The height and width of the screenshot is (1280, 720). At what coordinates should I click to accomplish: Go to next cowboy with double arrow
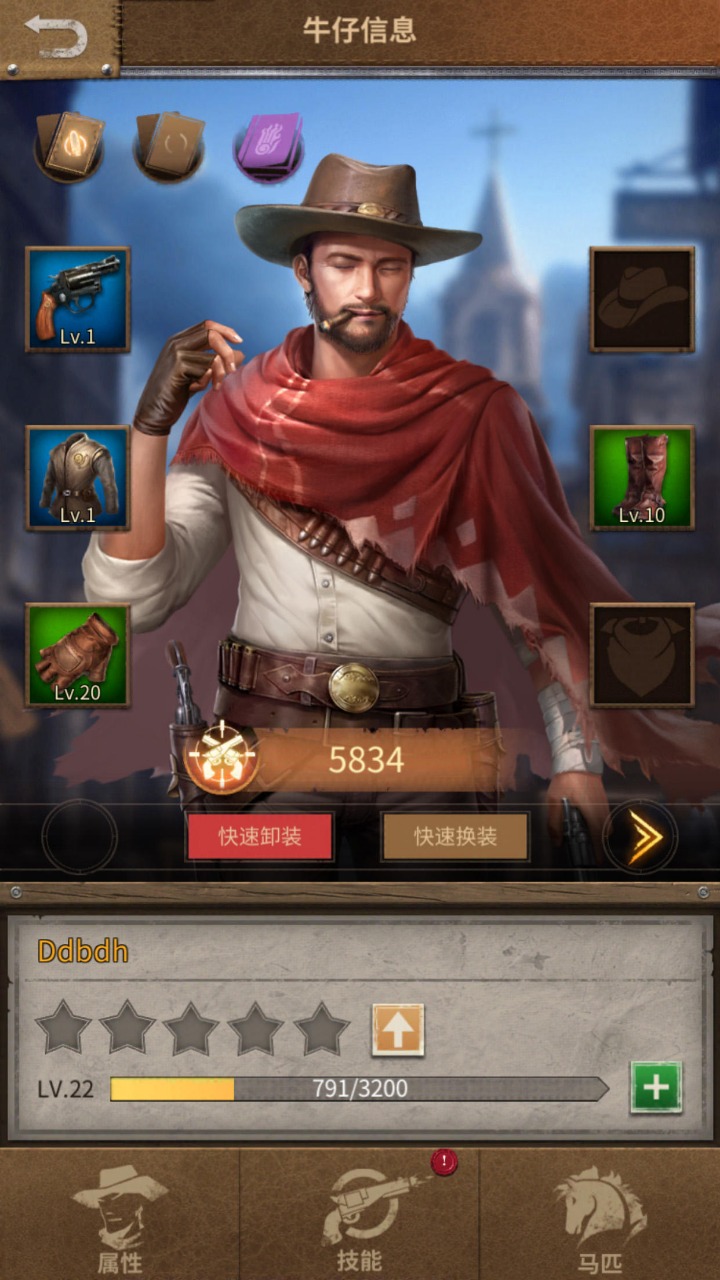[641, 836]
